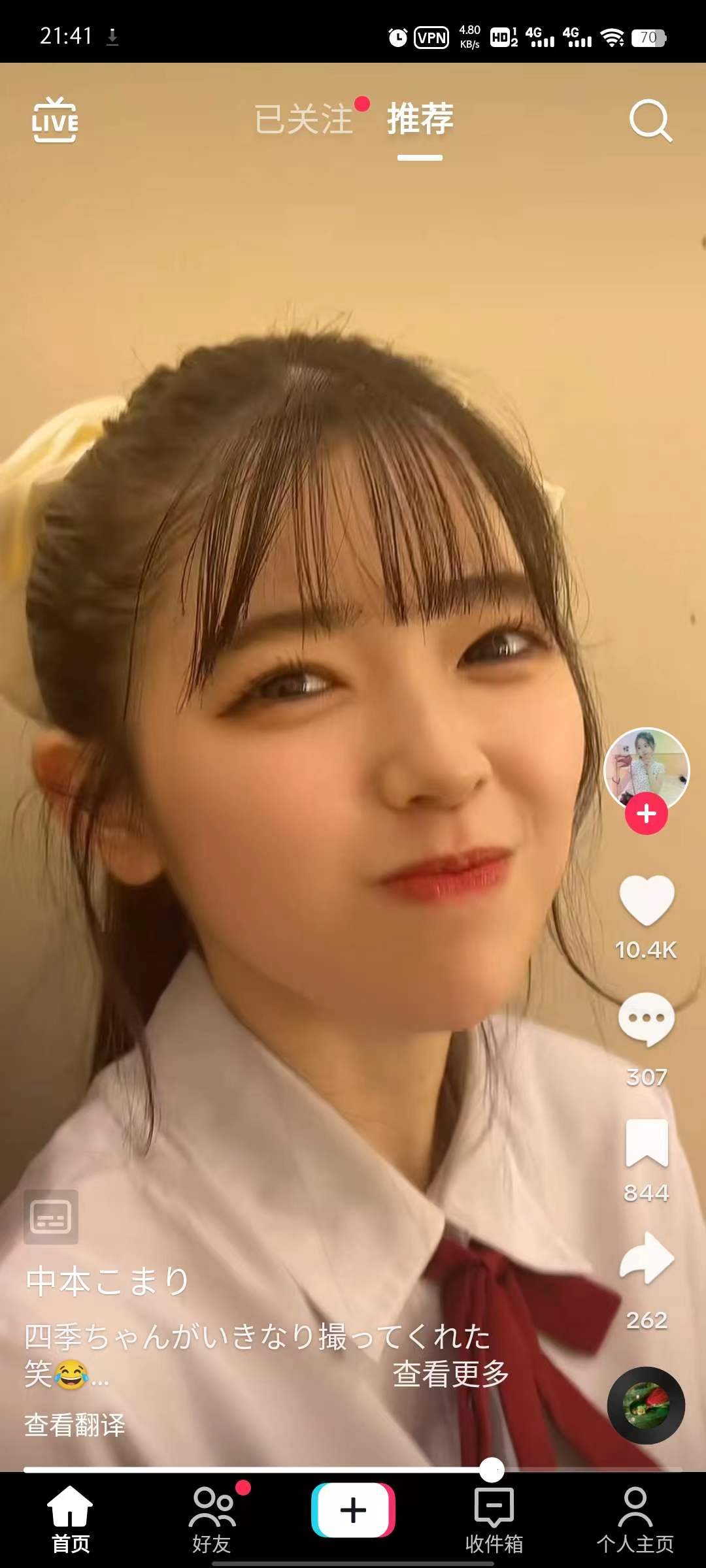The image size is (706, 1568).
Task: Create a new post with plus button
Action: point(353,1510)
